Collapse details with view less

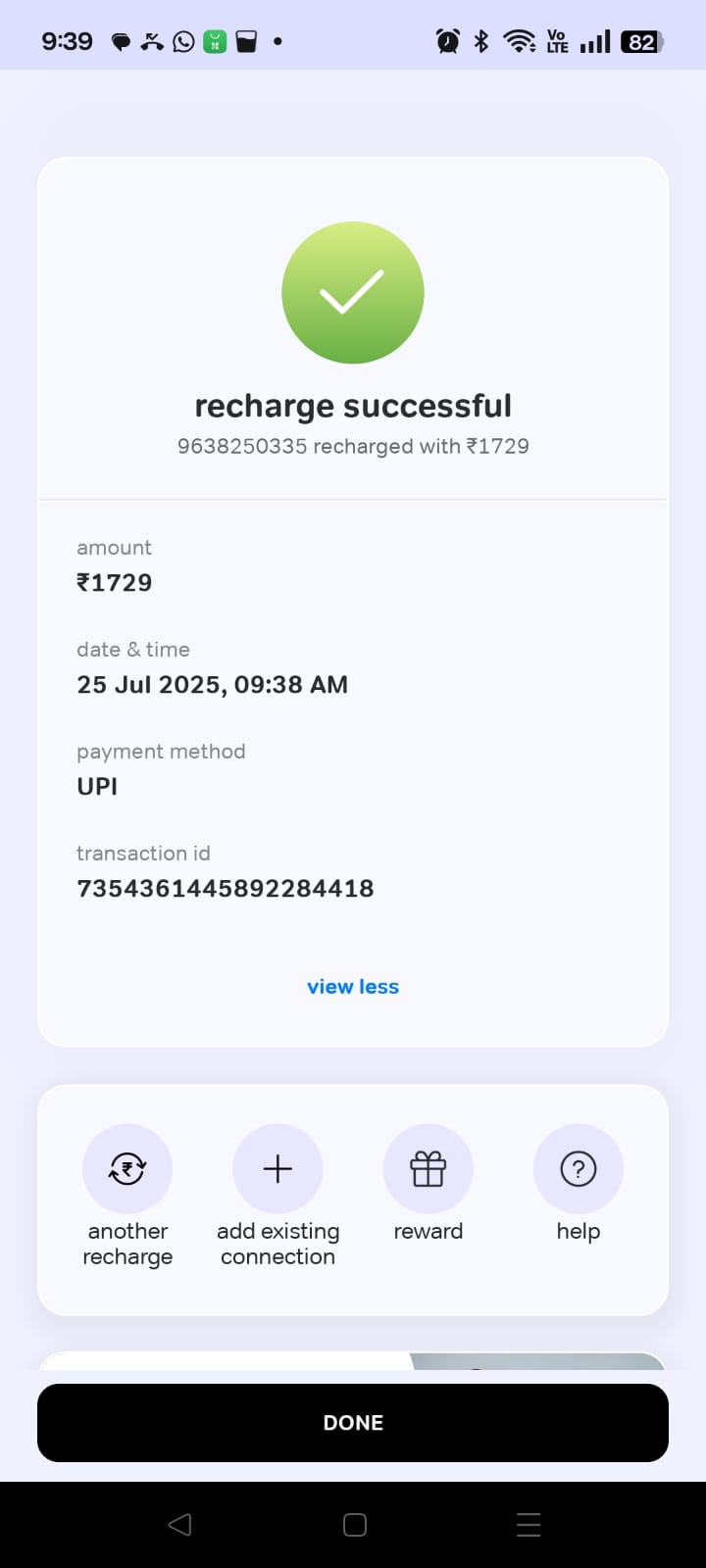pyautogui.click(x=353, y=987)
